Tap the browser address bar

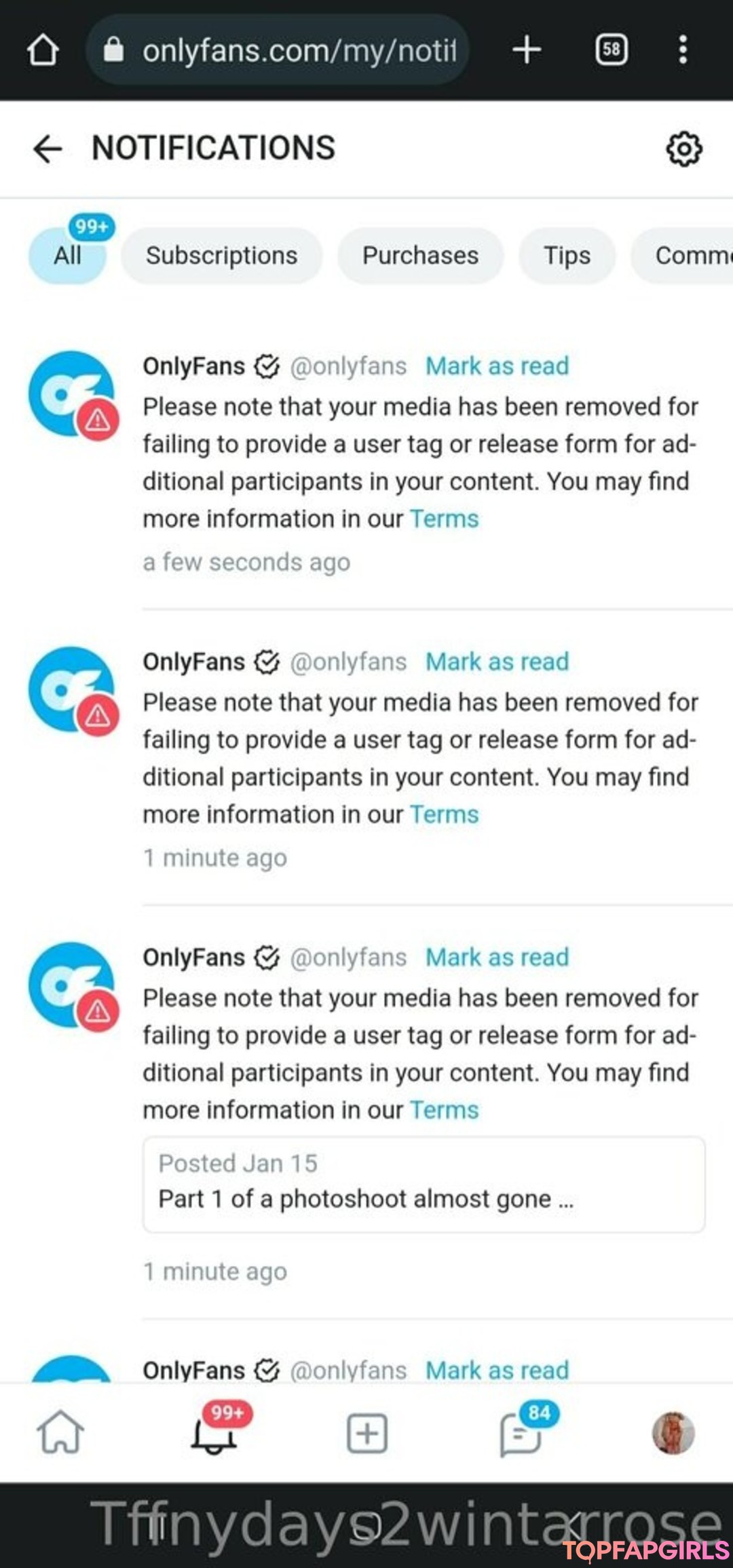coord(278,50)
